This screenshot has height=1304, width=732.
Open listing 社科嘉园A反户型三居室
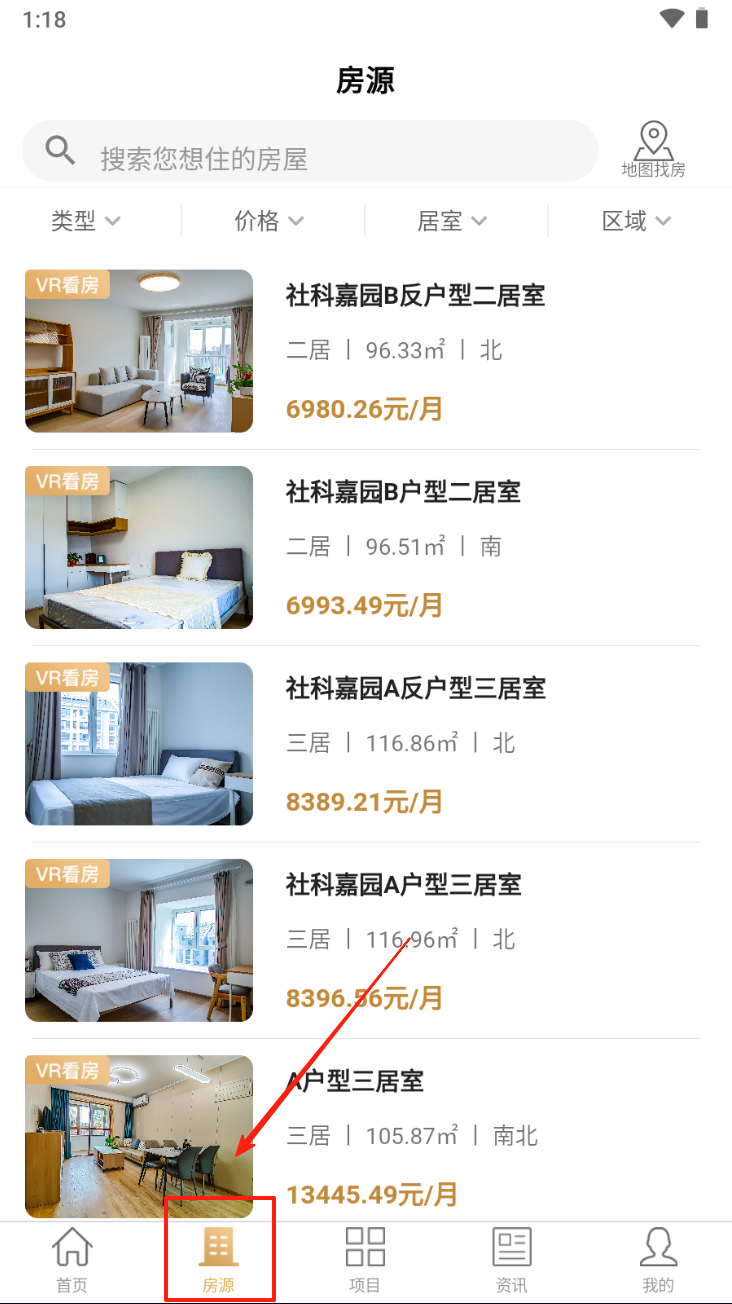[x=415, y=688]
